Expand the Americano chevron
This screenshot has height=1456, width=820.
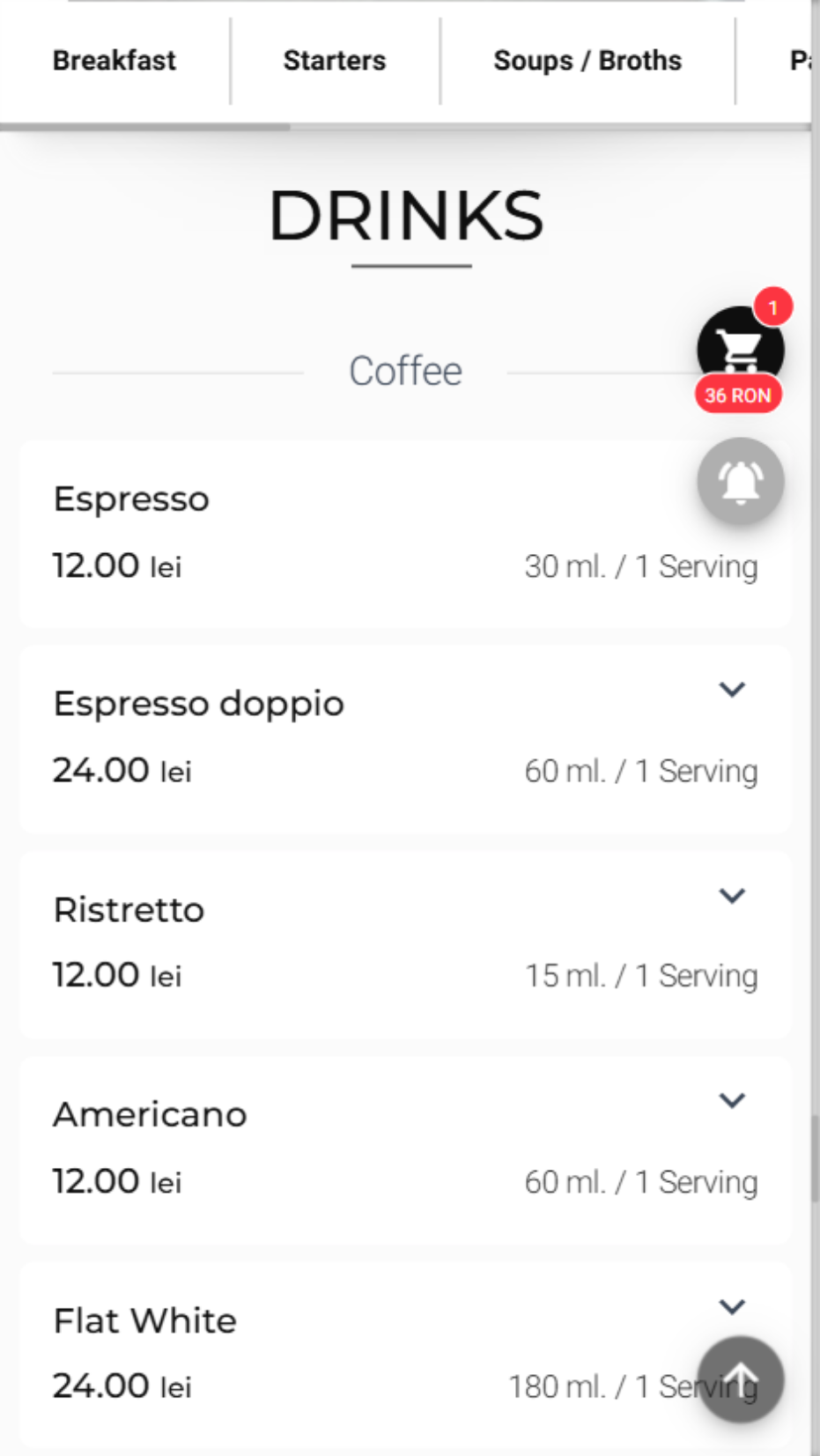point(732,1101)
